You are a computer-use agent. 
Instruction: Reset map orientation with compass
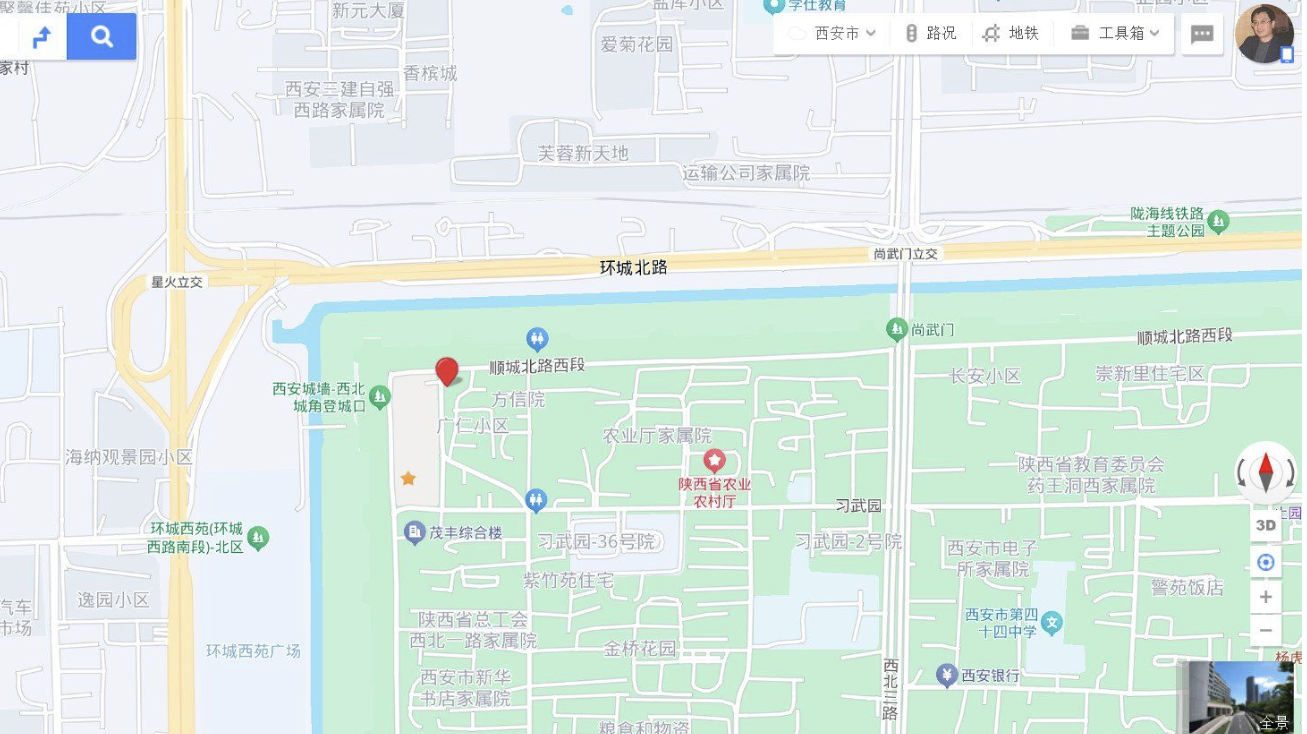pos(1265,471)
